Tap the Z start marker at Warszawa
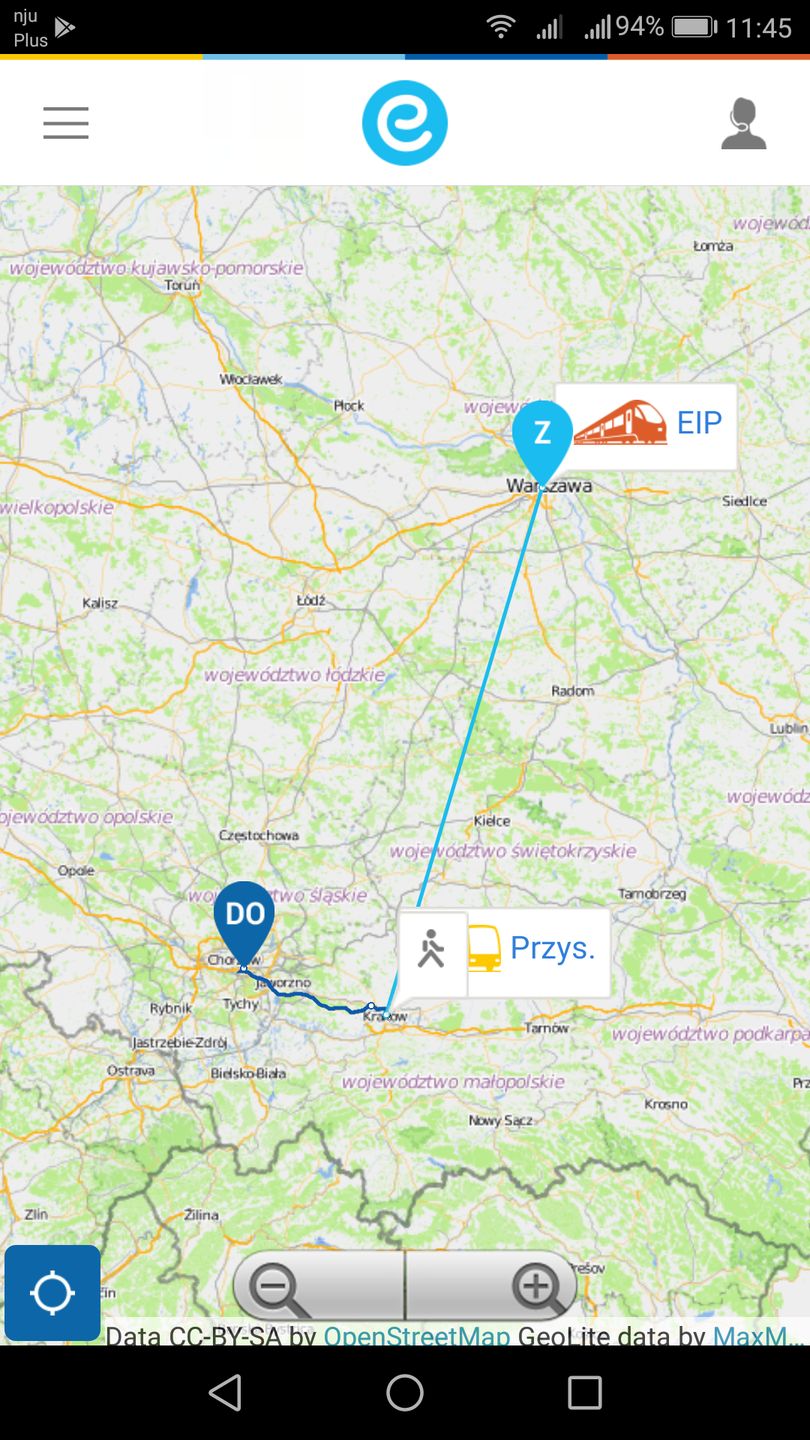This screenshot has width=810, height=1440. [x=542, y=434]
